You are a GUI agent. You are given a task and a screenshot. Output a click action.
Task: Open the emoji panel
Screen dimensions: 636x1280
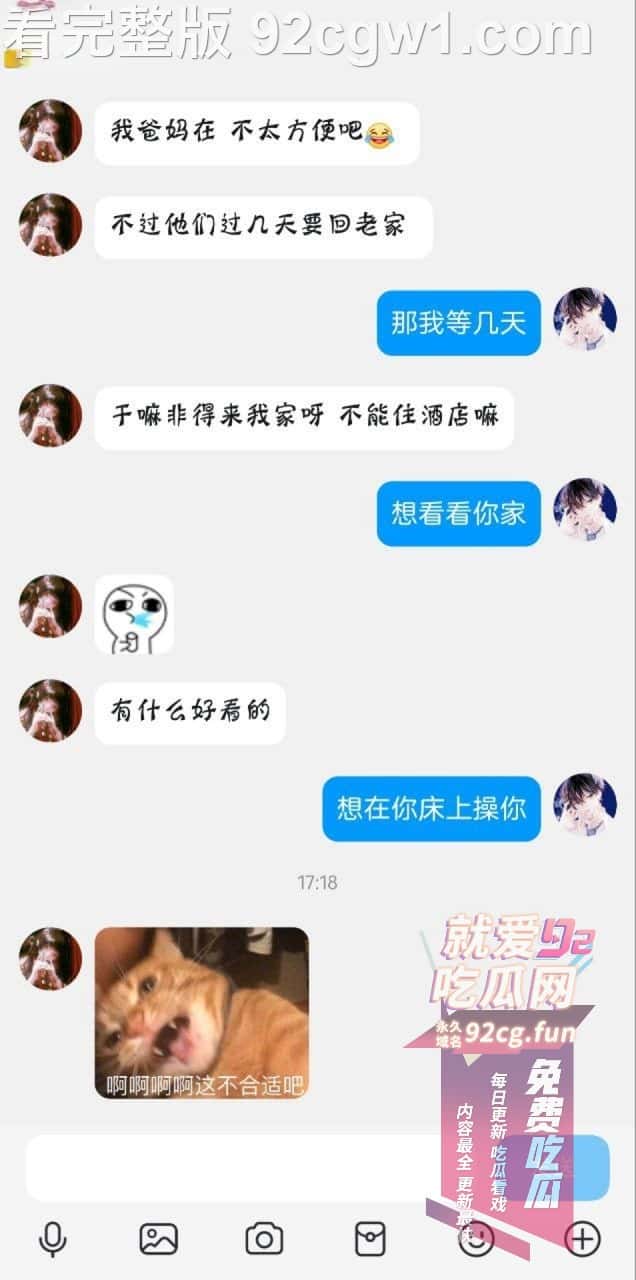coord(476,1240)
